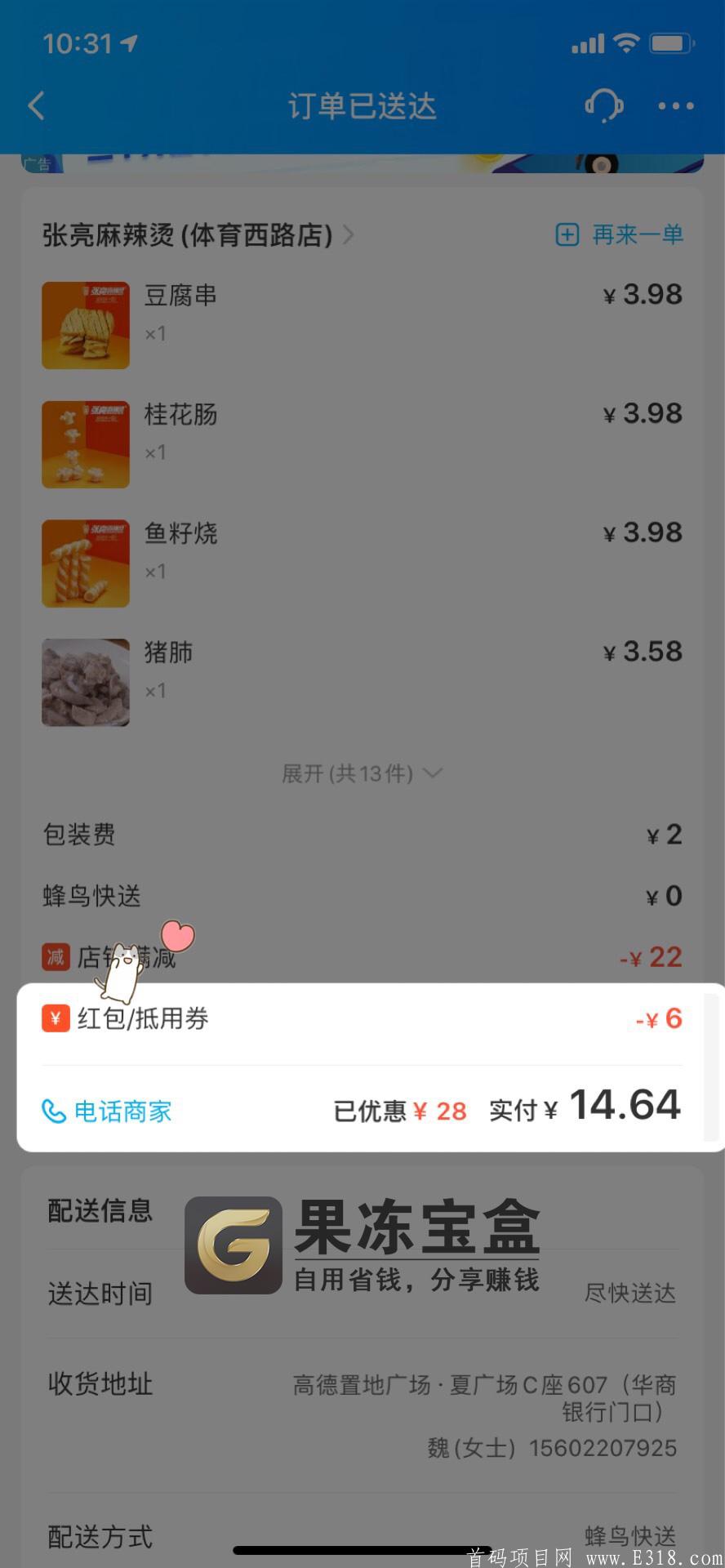The width and height of the screenshot is (725, 1568).
Task: View the 猪肺 item
Action: 168,653
